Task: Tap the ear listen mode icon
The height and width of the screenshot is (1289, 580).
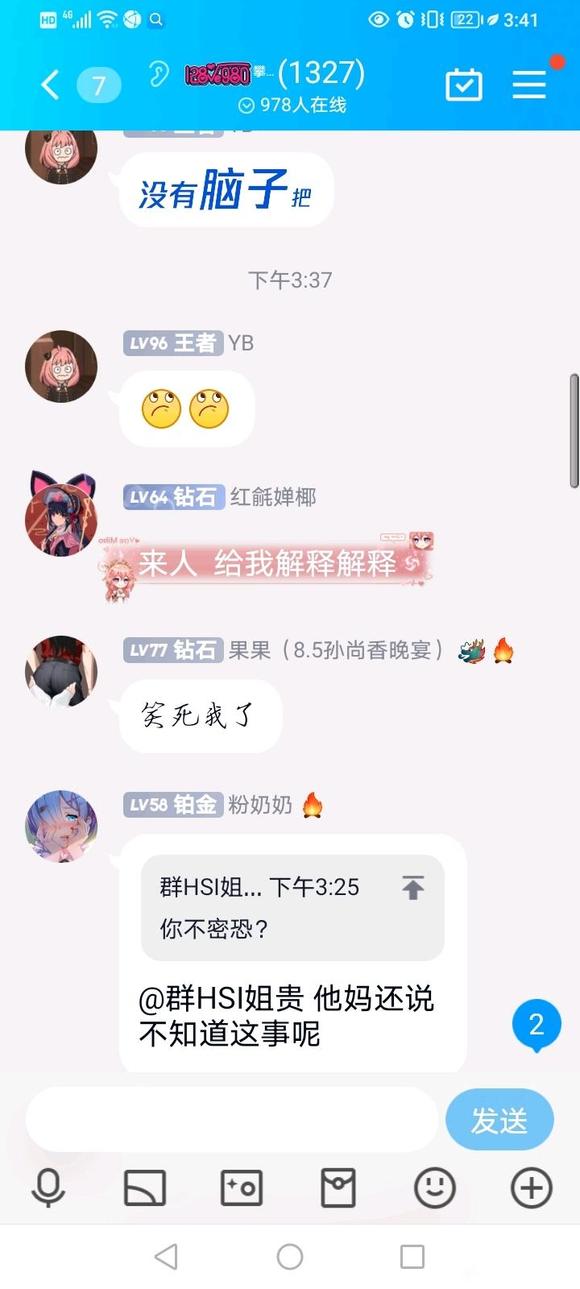Action: click(158, 75)
